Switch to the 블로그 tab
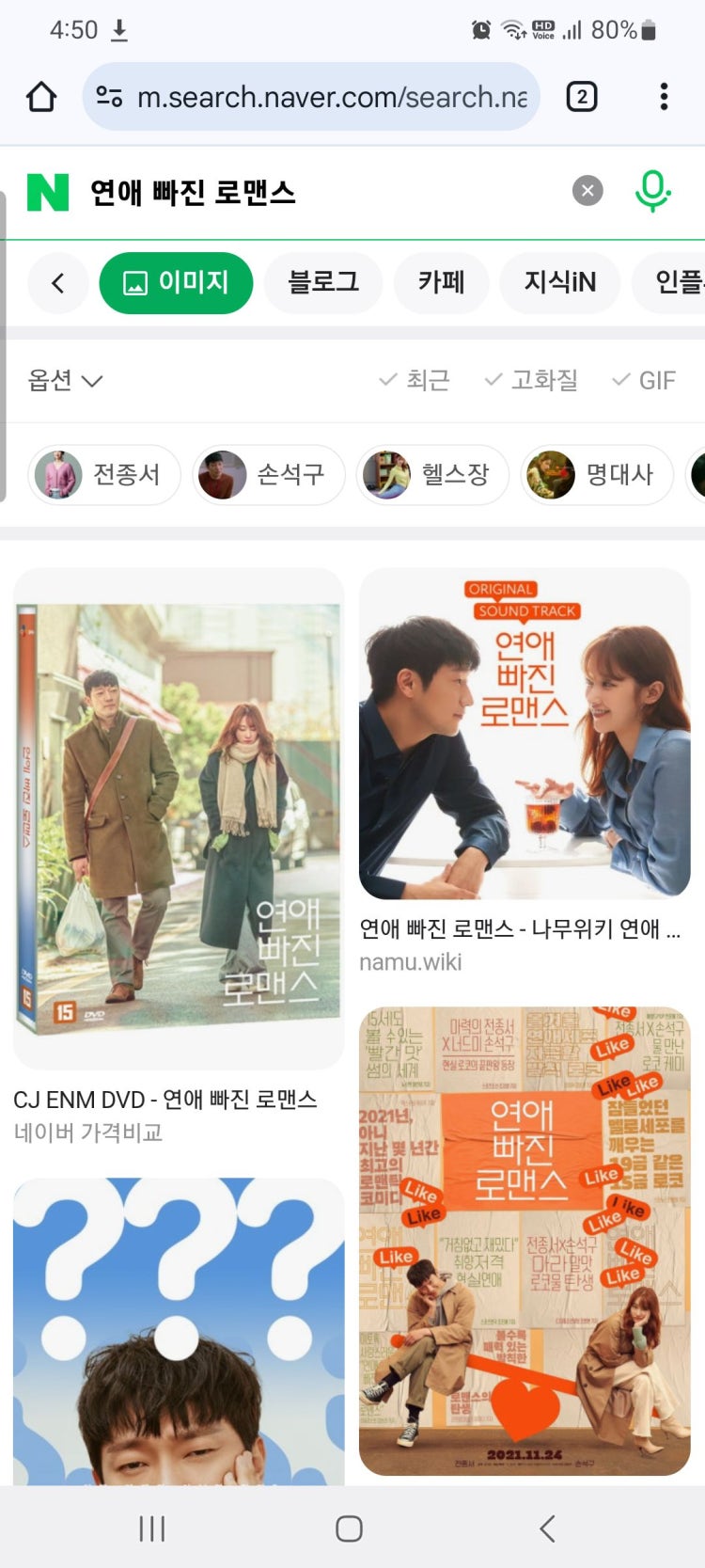The width and height of the screenshot is (705, 1568). (x=323, y=282)
